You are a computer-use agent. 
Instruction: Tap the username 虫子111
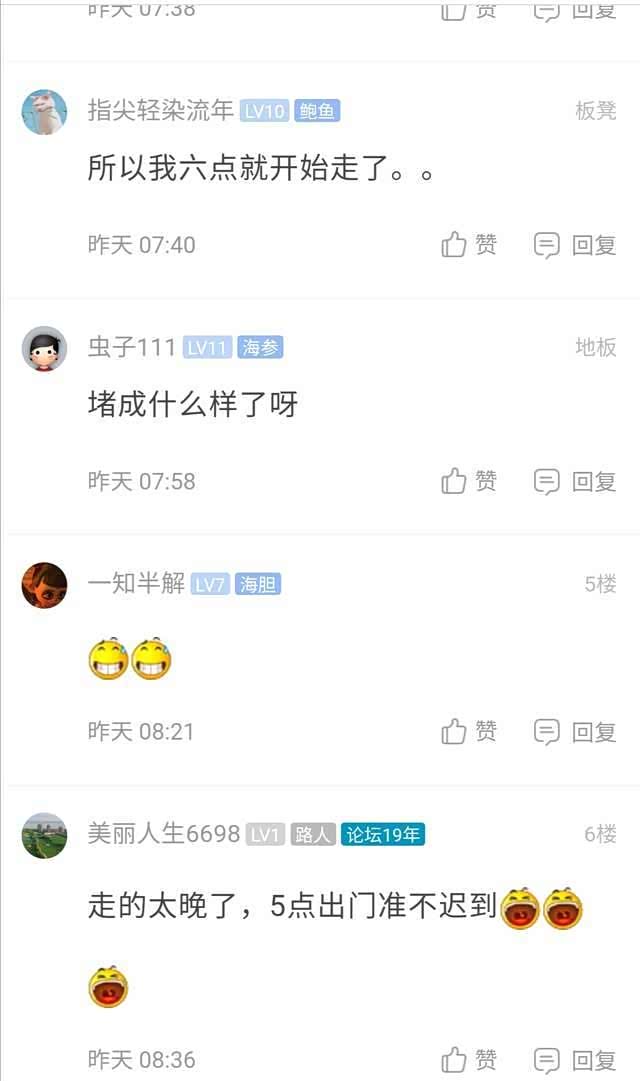tap(132, 347)
